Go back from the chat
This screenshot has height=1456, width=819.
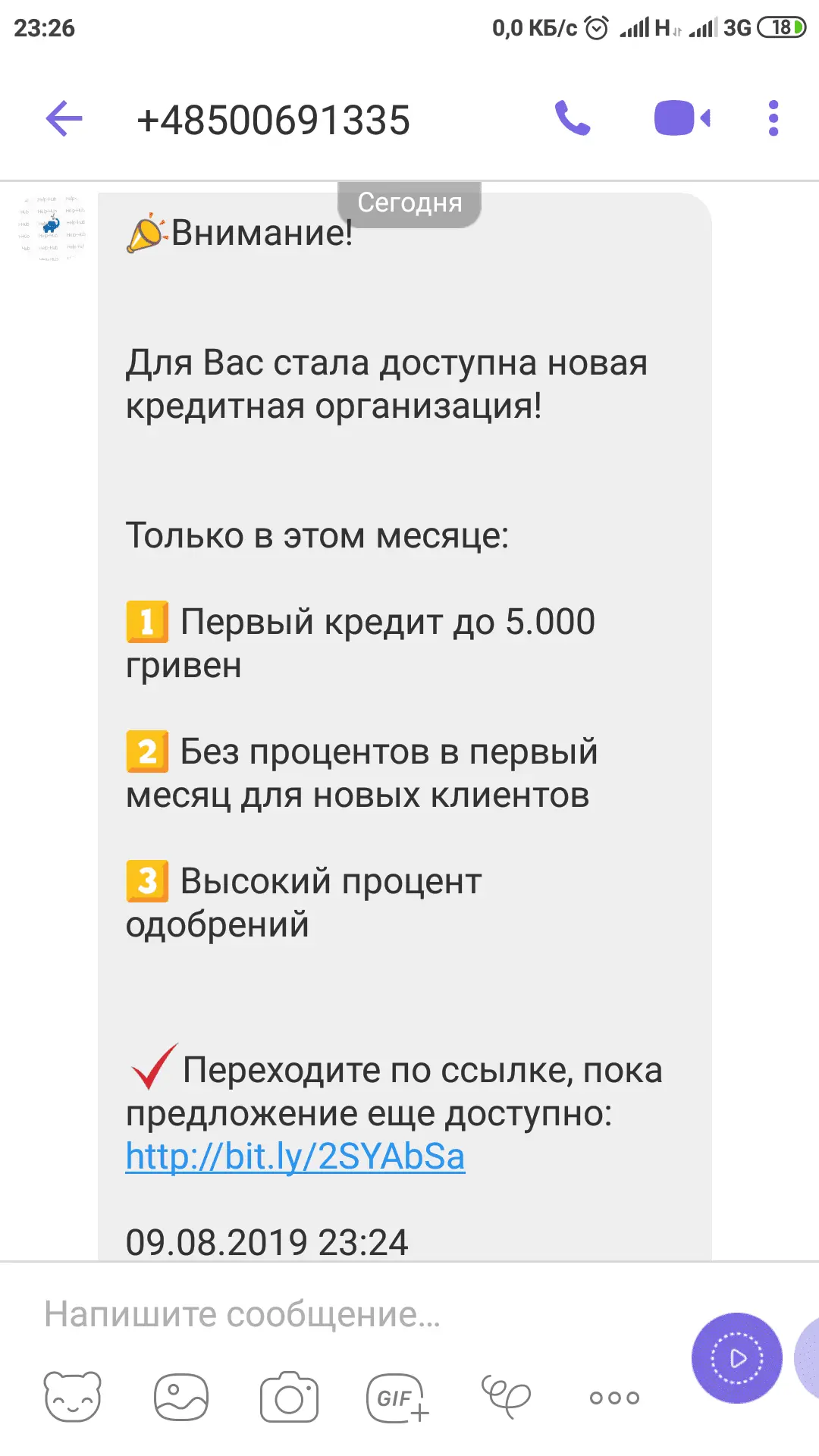64,119
